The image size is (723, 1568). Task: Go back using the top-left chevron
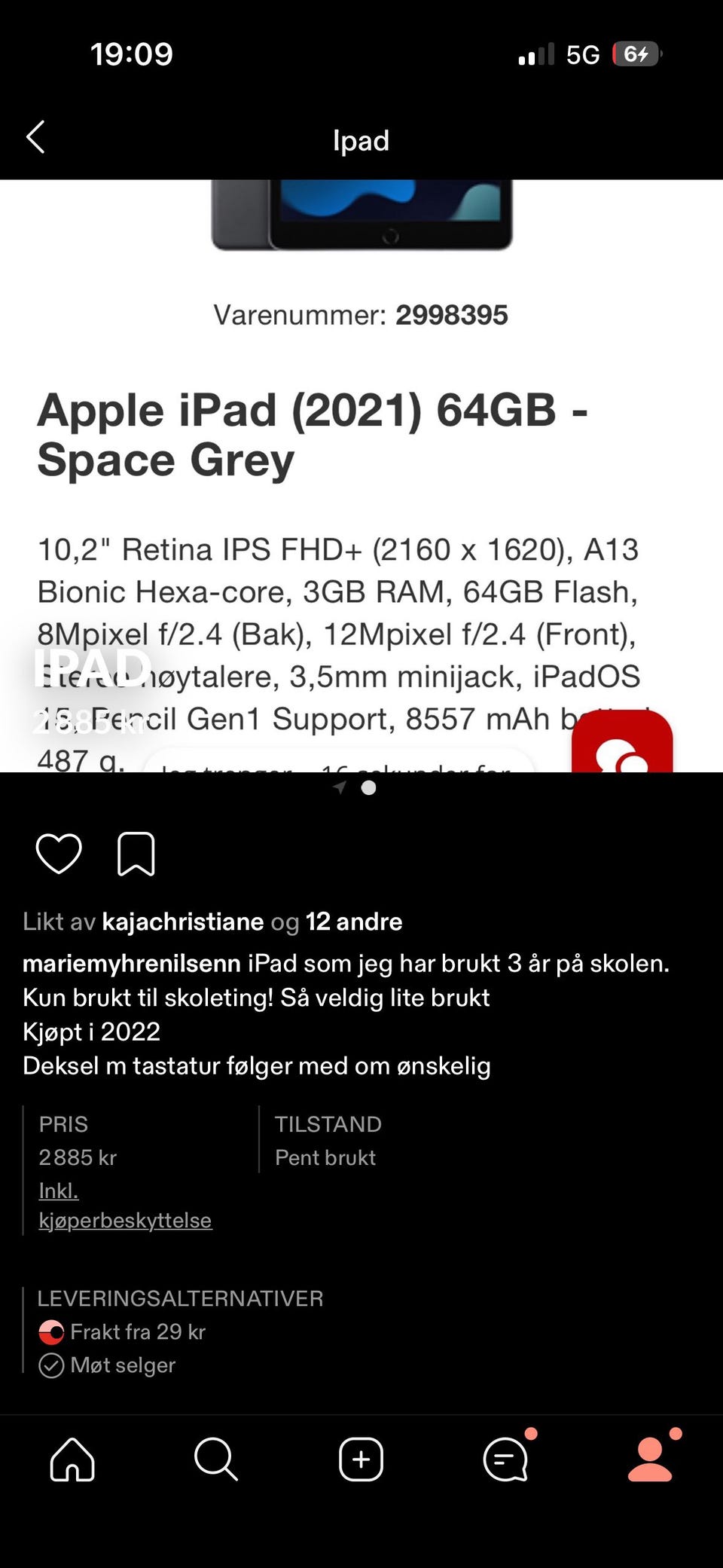click(36, 139)
